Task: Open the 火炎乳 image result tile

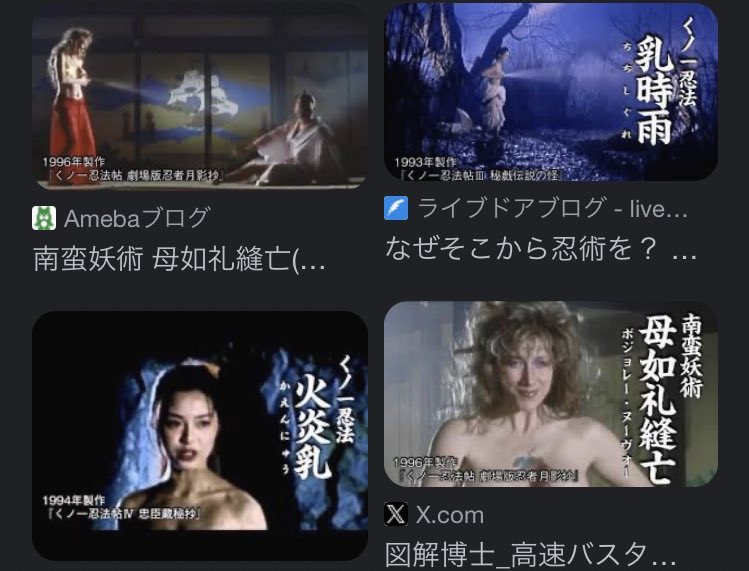Action: point(199,435)
